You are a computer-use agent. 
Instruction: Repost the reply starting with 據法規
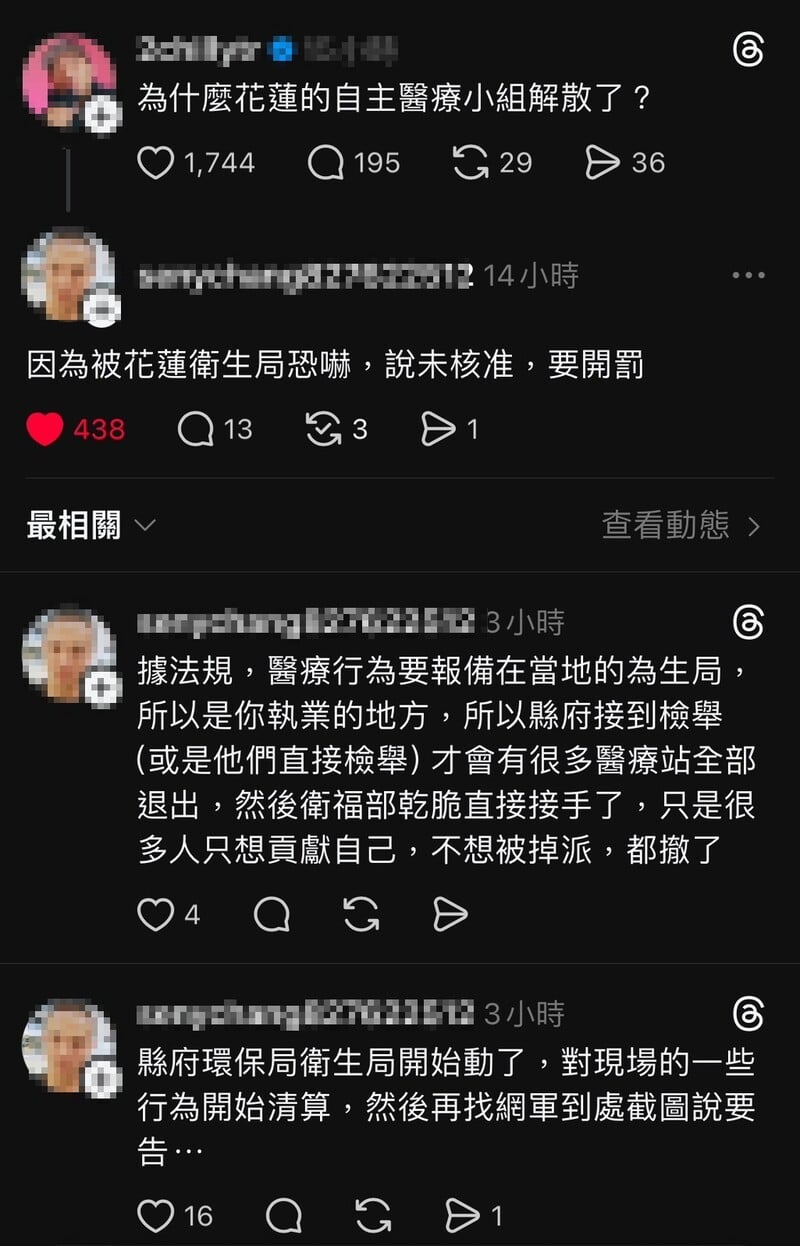coord(361,913)
